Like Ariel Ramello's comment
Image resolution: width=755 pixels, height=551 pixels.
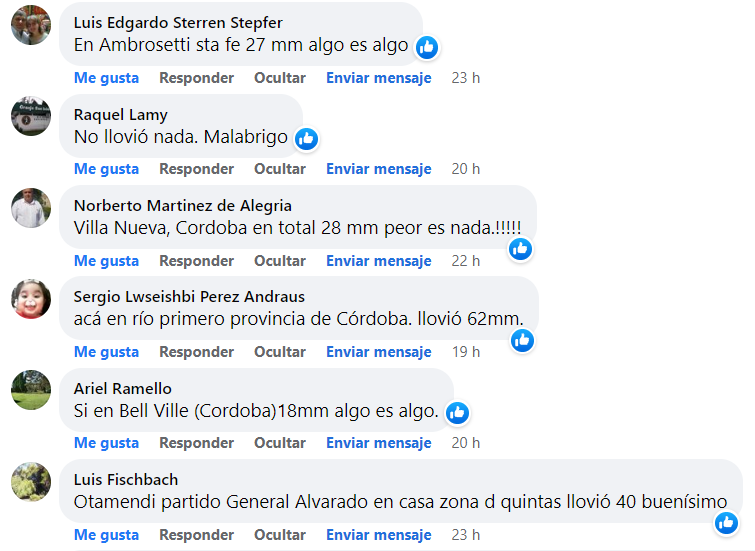[x=106, y=443]
